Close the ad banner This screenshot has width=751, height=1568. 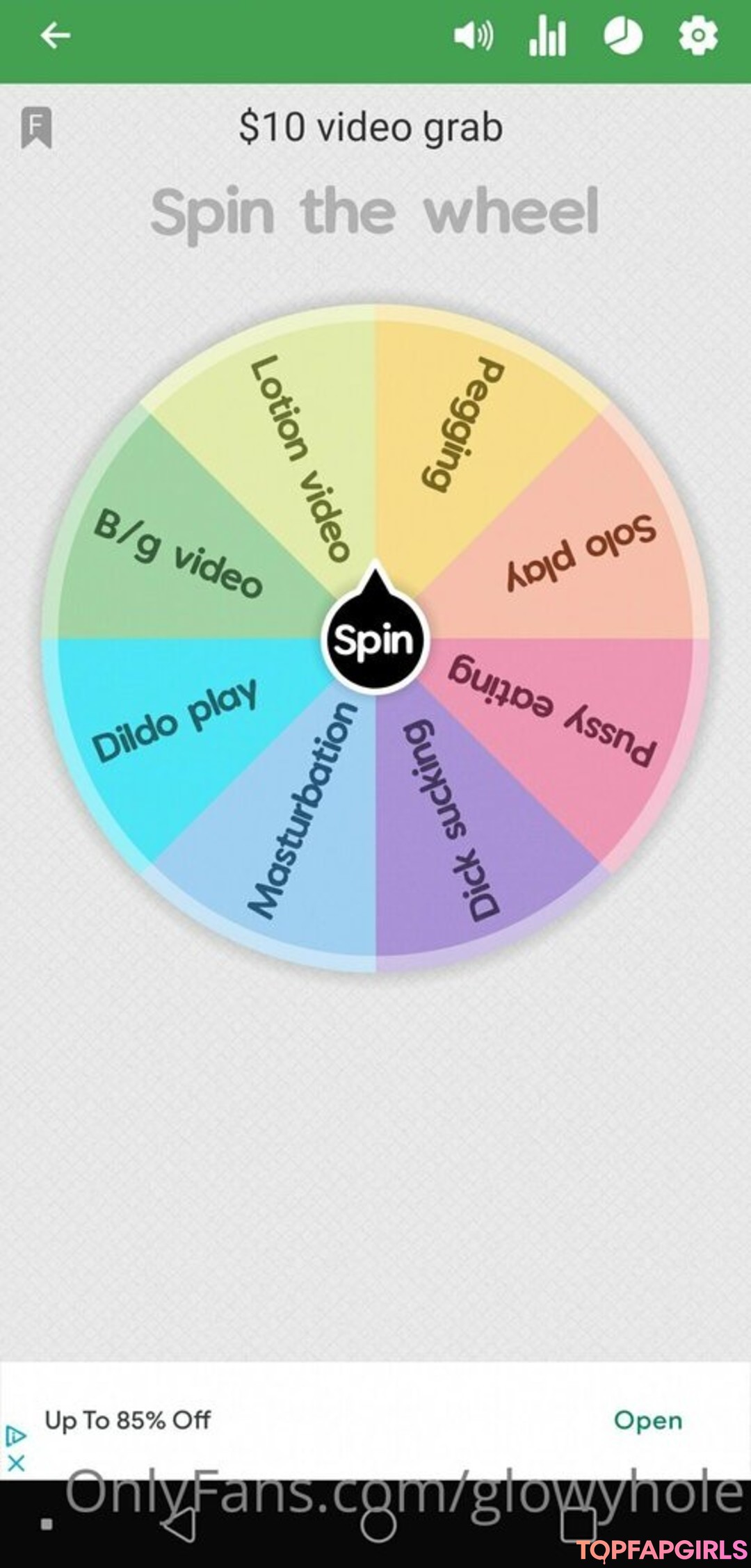pyautogui.click(x=16, y=1463)
